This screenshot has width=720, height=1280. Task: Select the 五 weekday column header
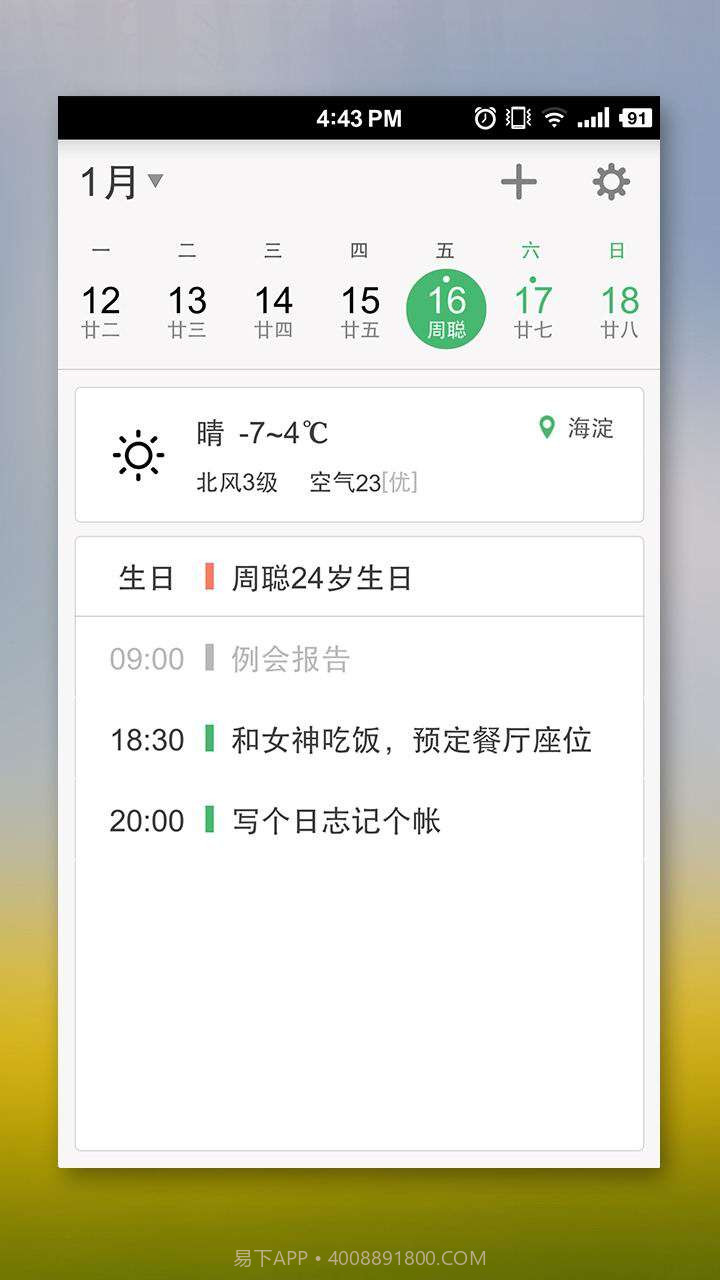445,250
